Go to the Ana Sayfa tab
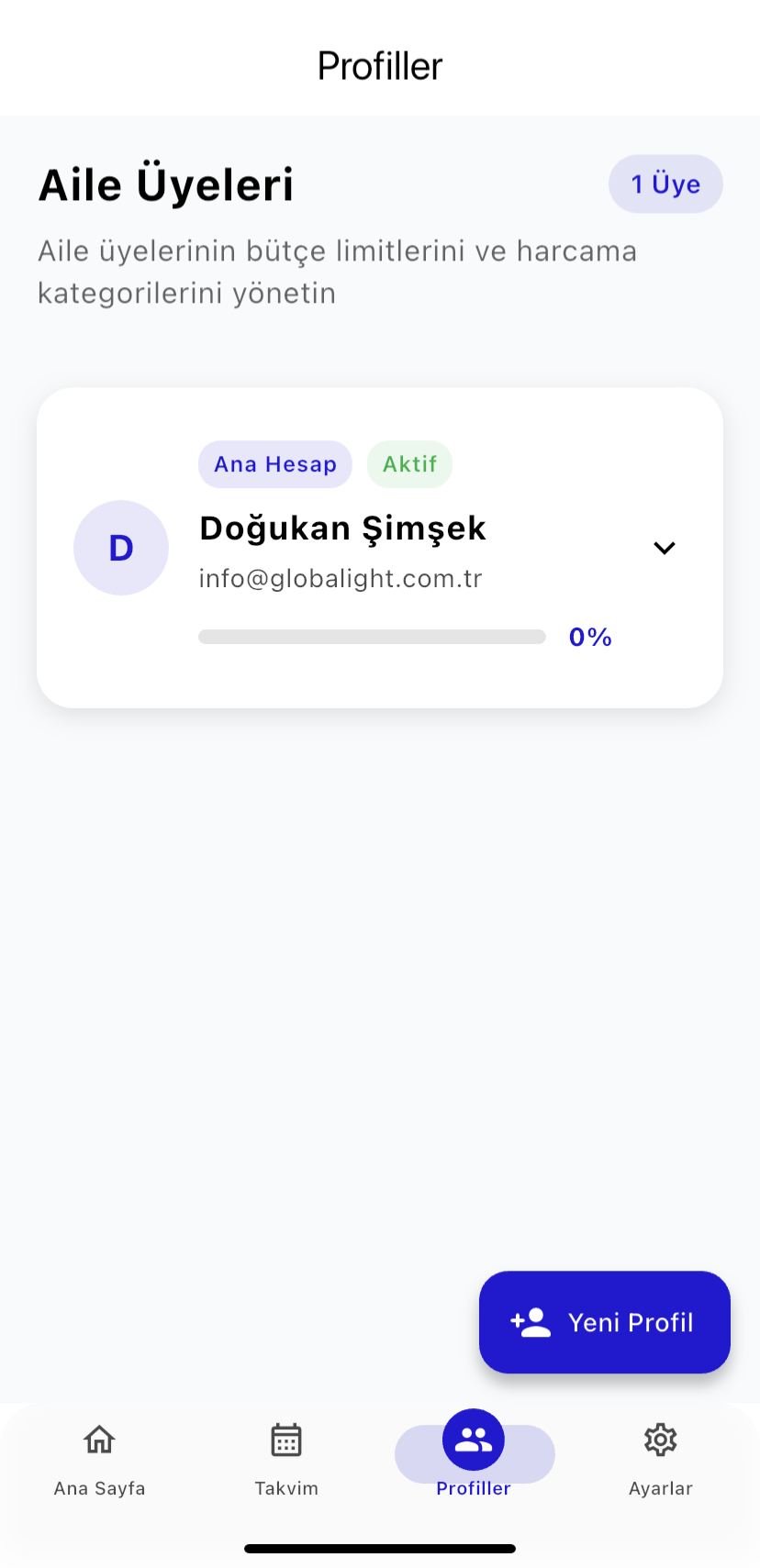This screenshot has width=760, height=1568. [x=99, y=1456]
